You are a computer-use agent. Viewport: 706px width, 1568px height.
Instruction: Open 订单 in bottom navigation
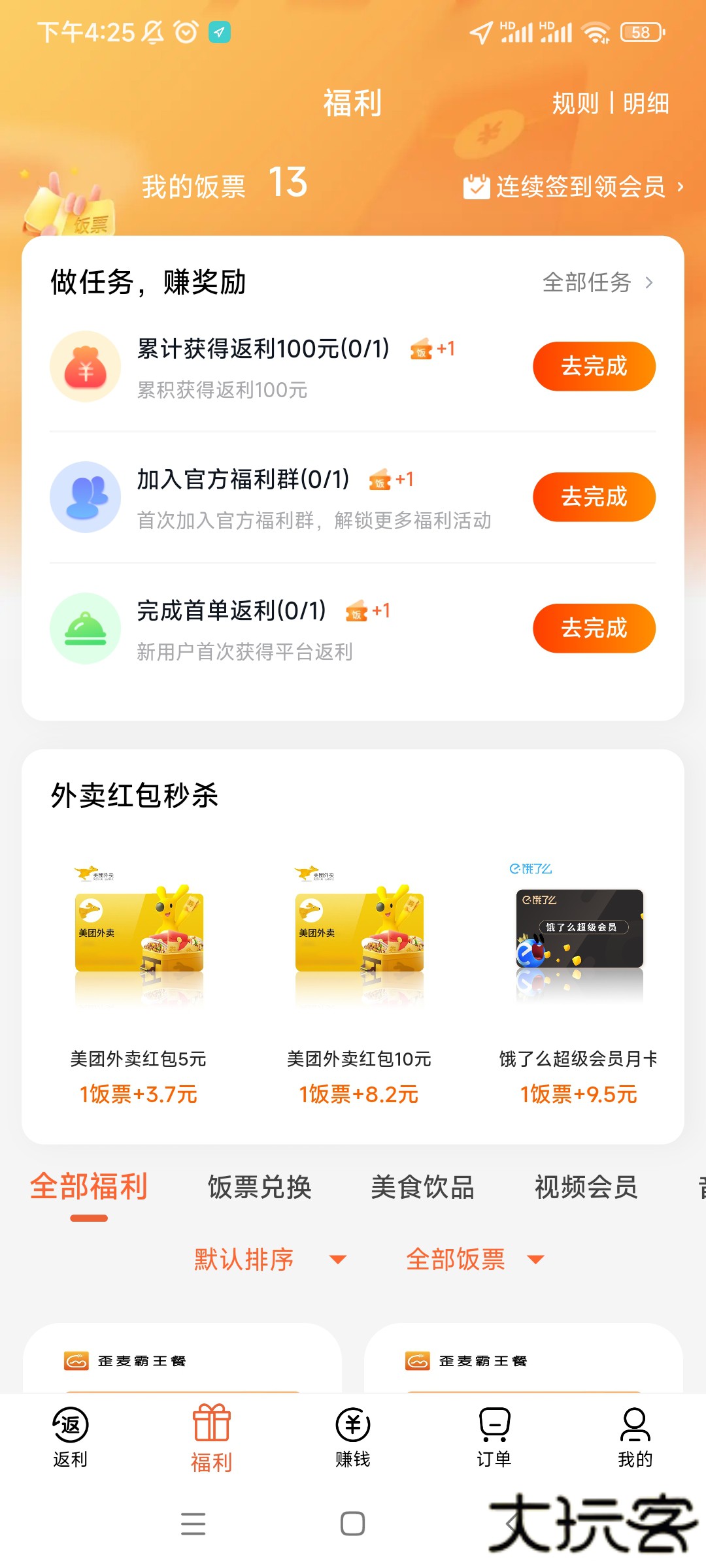tap(494, 1437)
